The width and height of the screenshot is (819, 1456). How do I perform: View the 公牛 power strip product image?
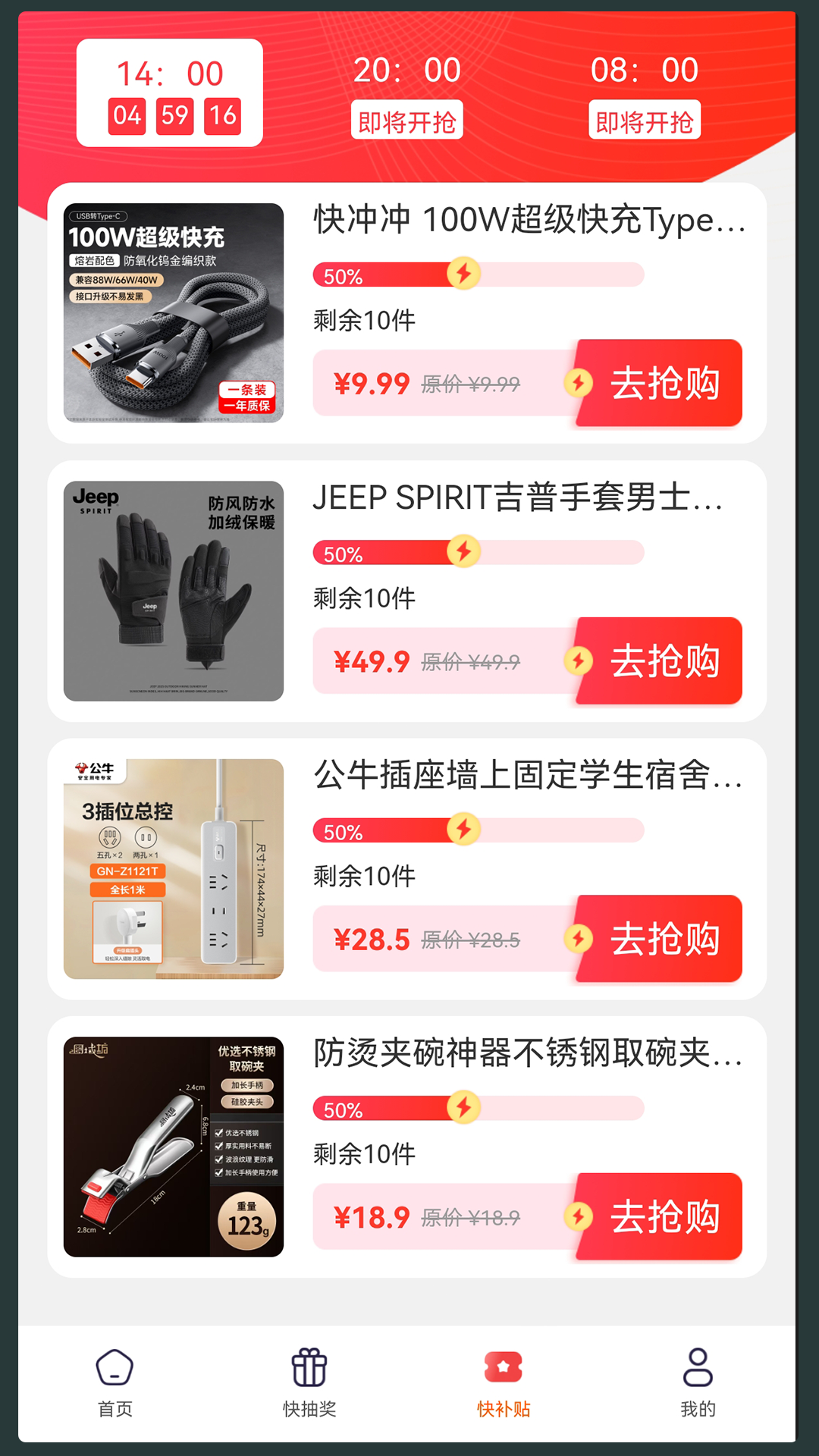172,868
